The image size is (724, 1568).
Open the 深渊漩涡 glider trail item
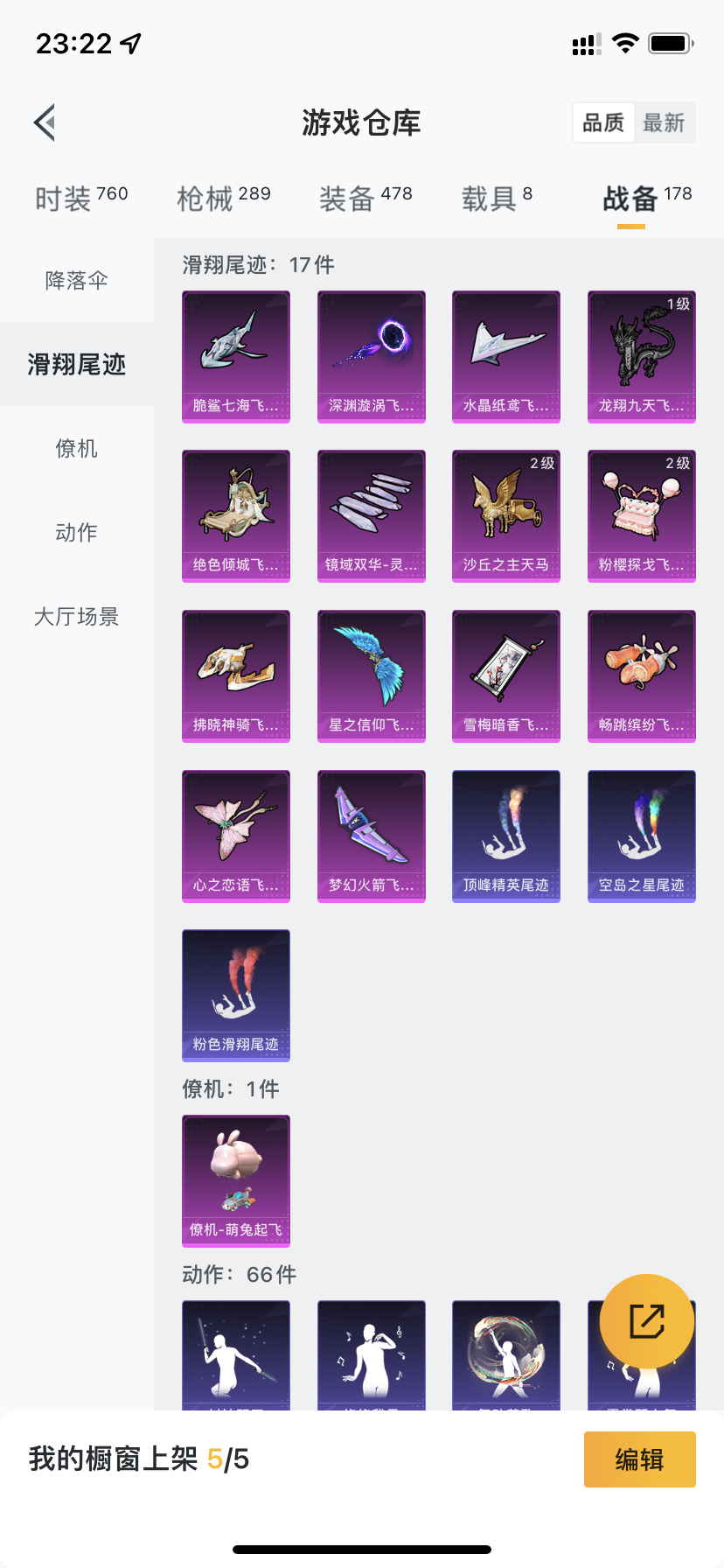pyautogui.click(x=372, y=357)
